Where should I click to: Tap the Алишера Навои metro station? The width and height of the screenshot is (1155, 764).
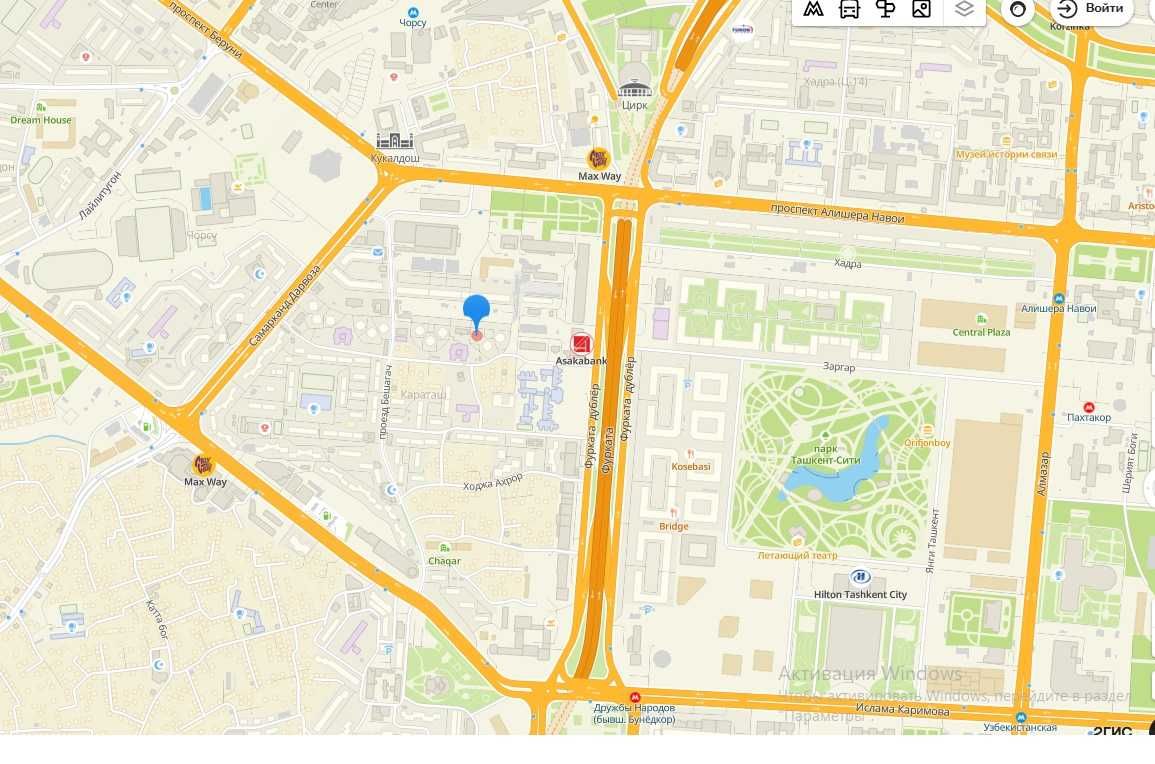click(1059, 297)
